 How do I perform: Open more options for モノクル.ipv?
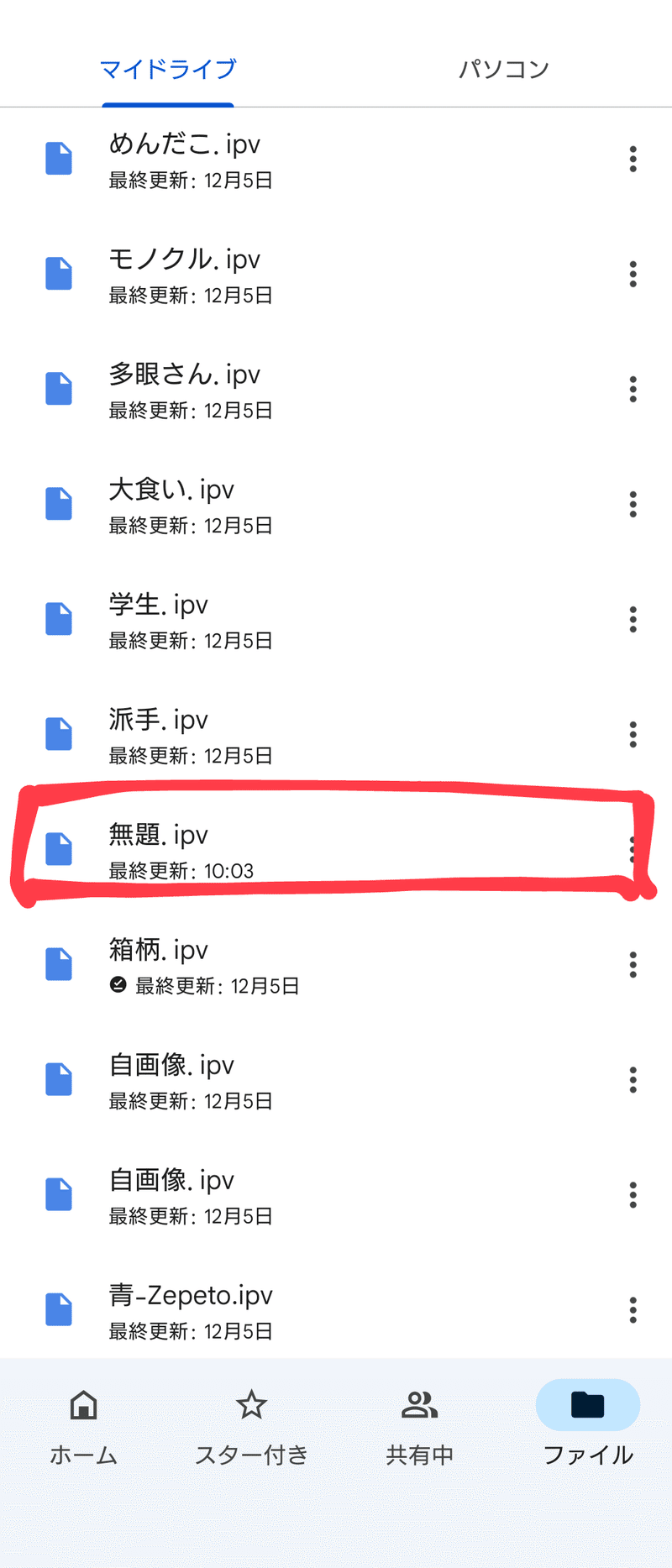633,274
